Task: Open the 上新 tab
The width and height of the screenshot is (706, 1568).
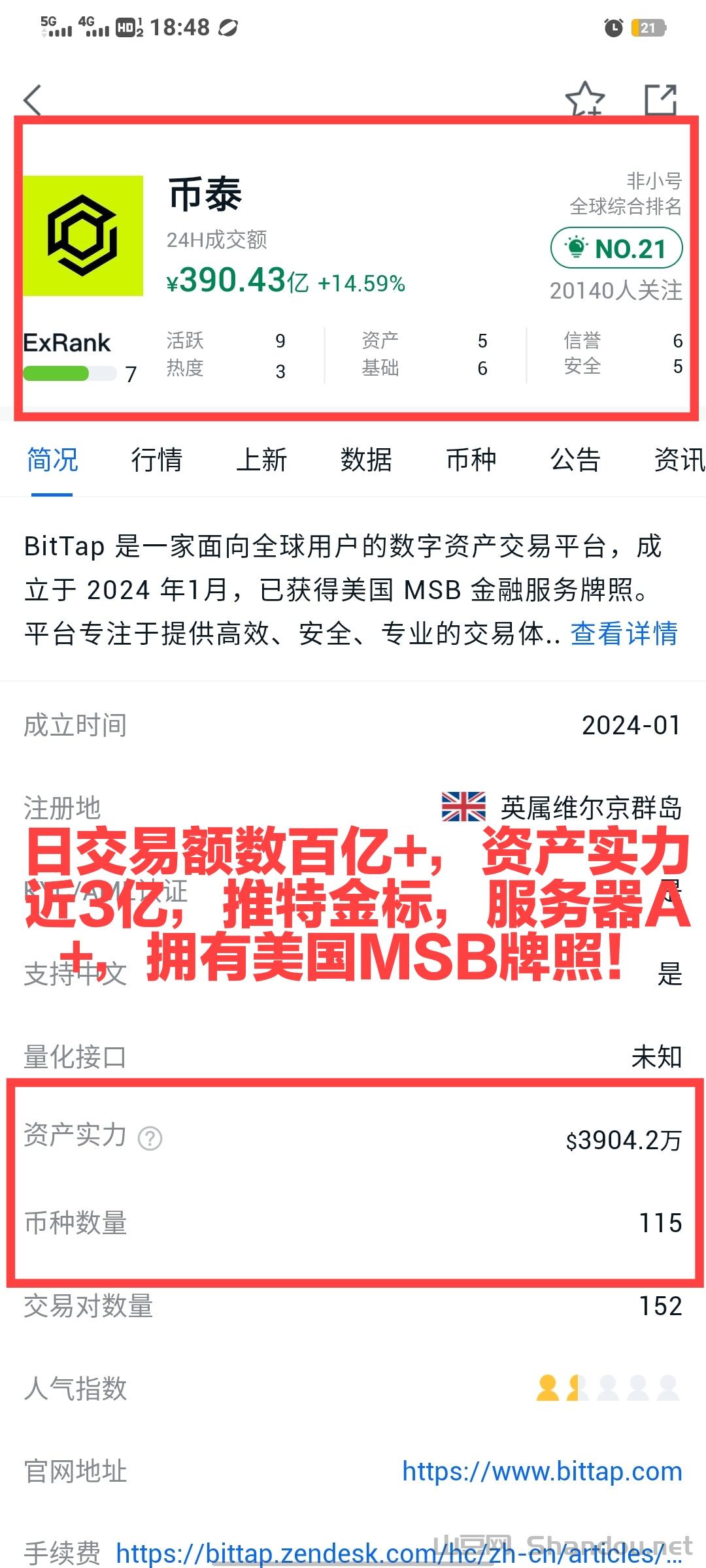Action: 261,459
